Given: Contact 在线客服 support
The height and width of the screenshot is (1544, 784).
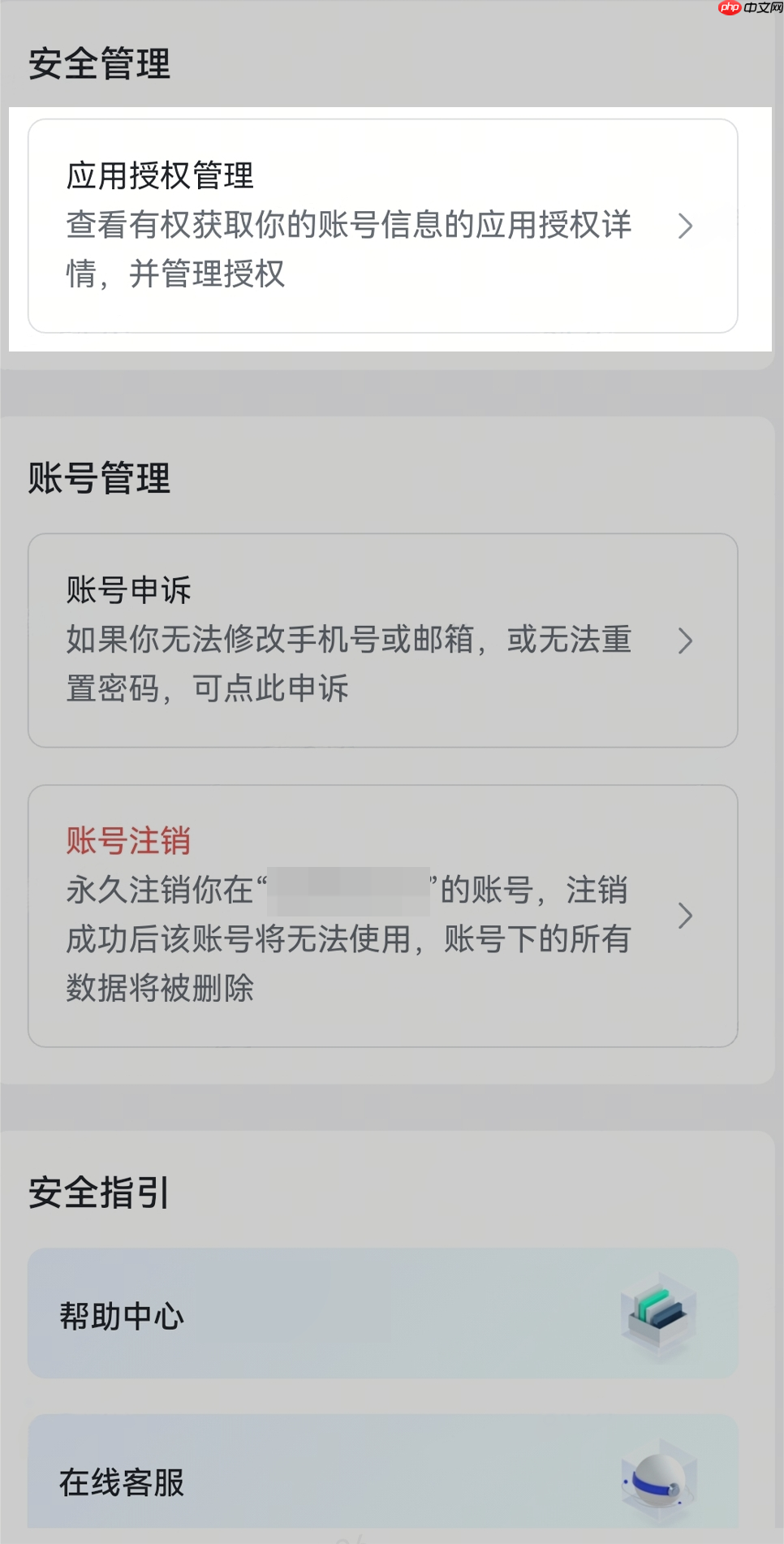Looking at the screenshot, I should pos(382,1477).
